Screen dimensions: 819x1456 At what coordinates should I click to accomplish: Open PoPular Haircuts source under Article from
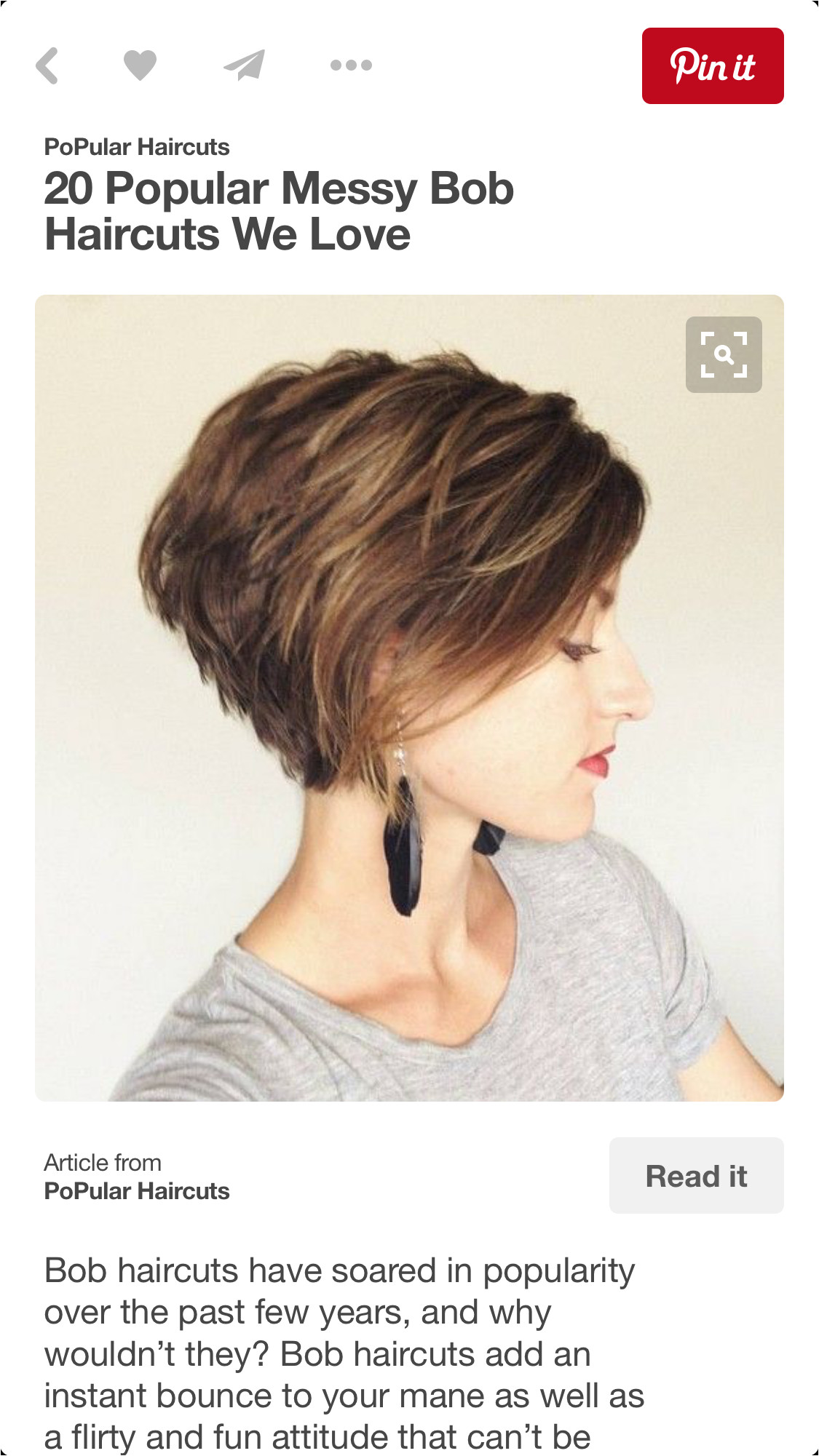coord(137,1191)
